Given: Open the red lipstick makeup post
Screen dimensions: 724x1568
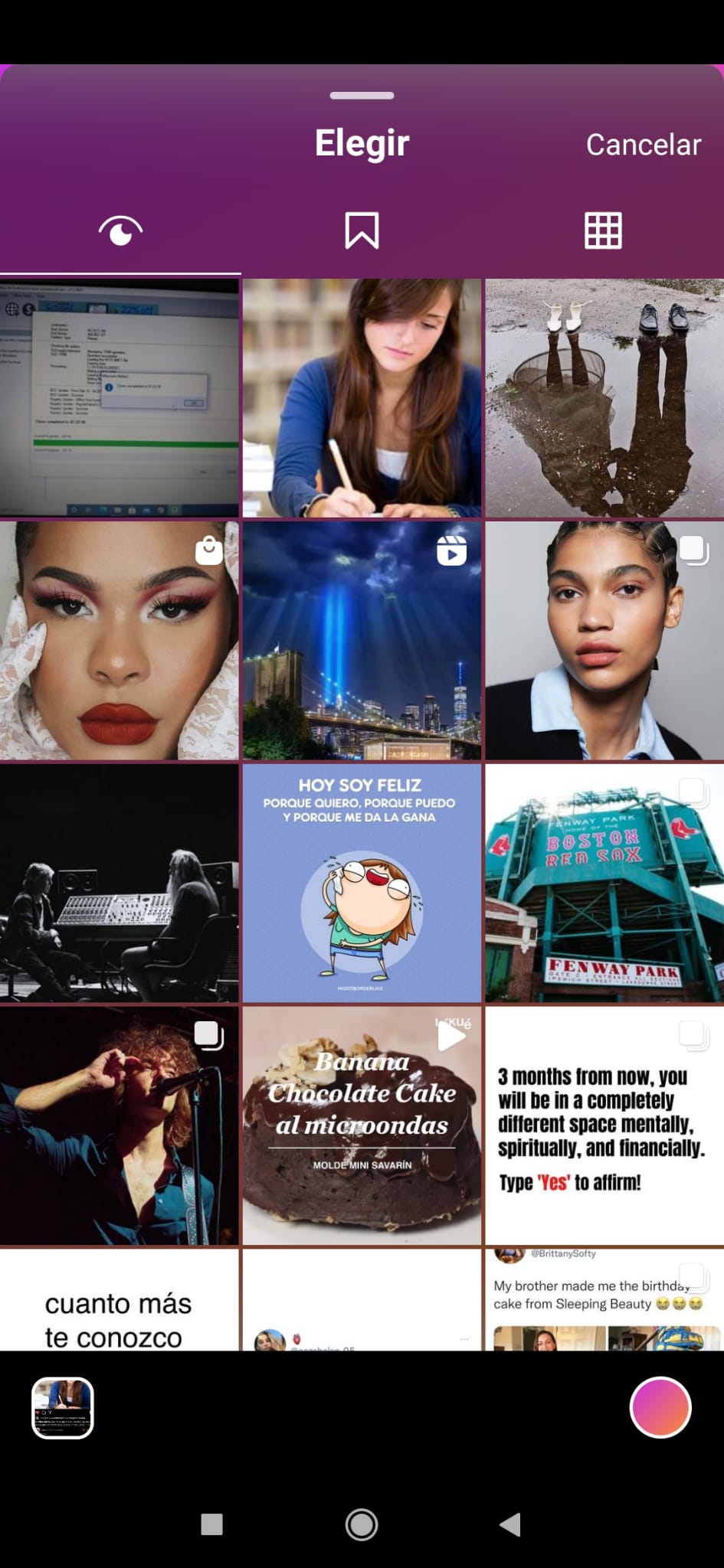Looking at the screenshot, I should pyautogui.click(x=120, y=641).
